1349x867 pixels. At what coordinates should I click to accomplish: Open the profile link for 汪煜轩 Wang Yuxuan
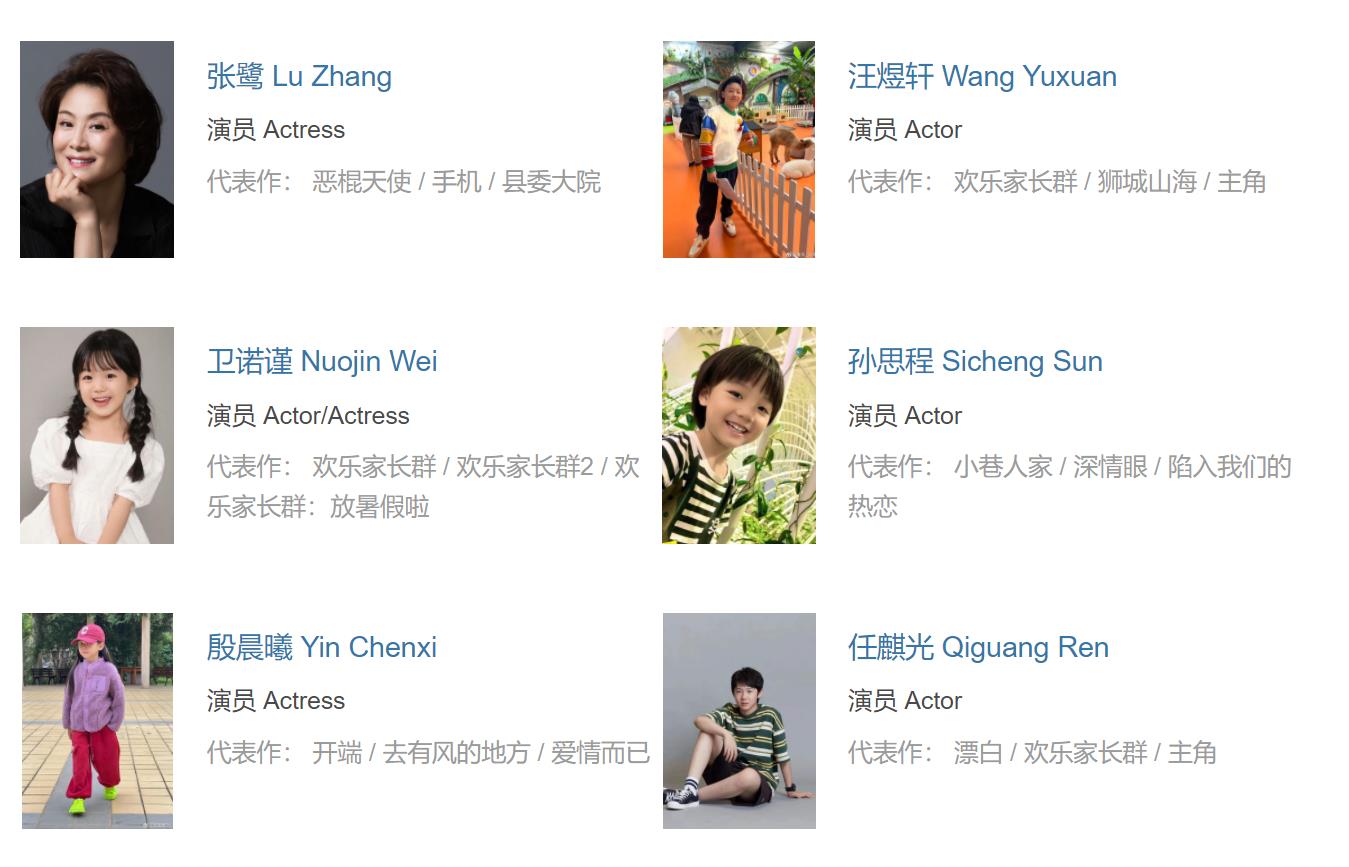[x=982, y=77]
